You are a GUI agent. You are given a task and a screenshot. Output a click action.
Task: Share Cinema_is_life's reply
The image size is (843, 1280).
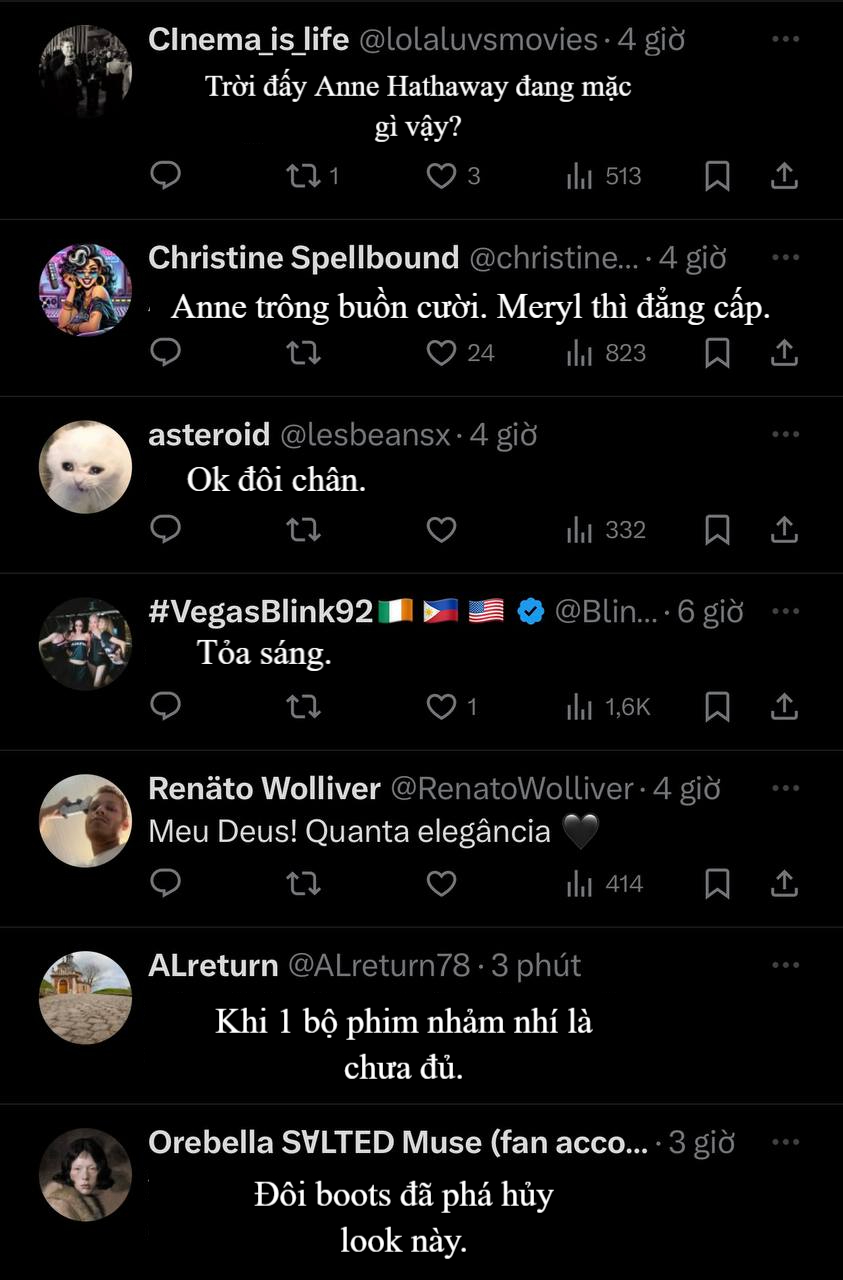click(x=786, y=177)
